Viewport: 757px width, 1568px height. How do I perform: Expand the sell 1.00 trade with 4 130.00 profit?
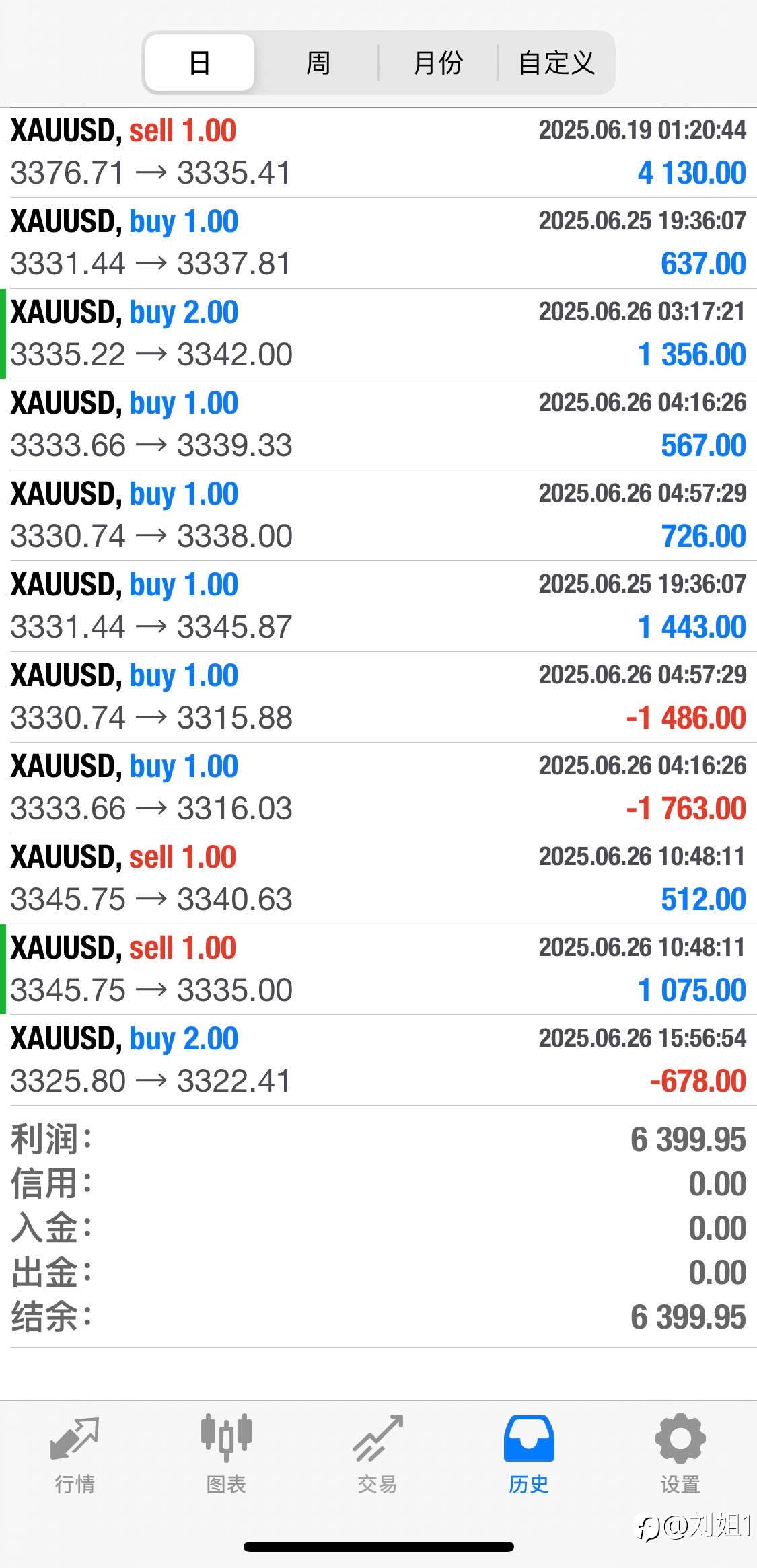[378, 152]
